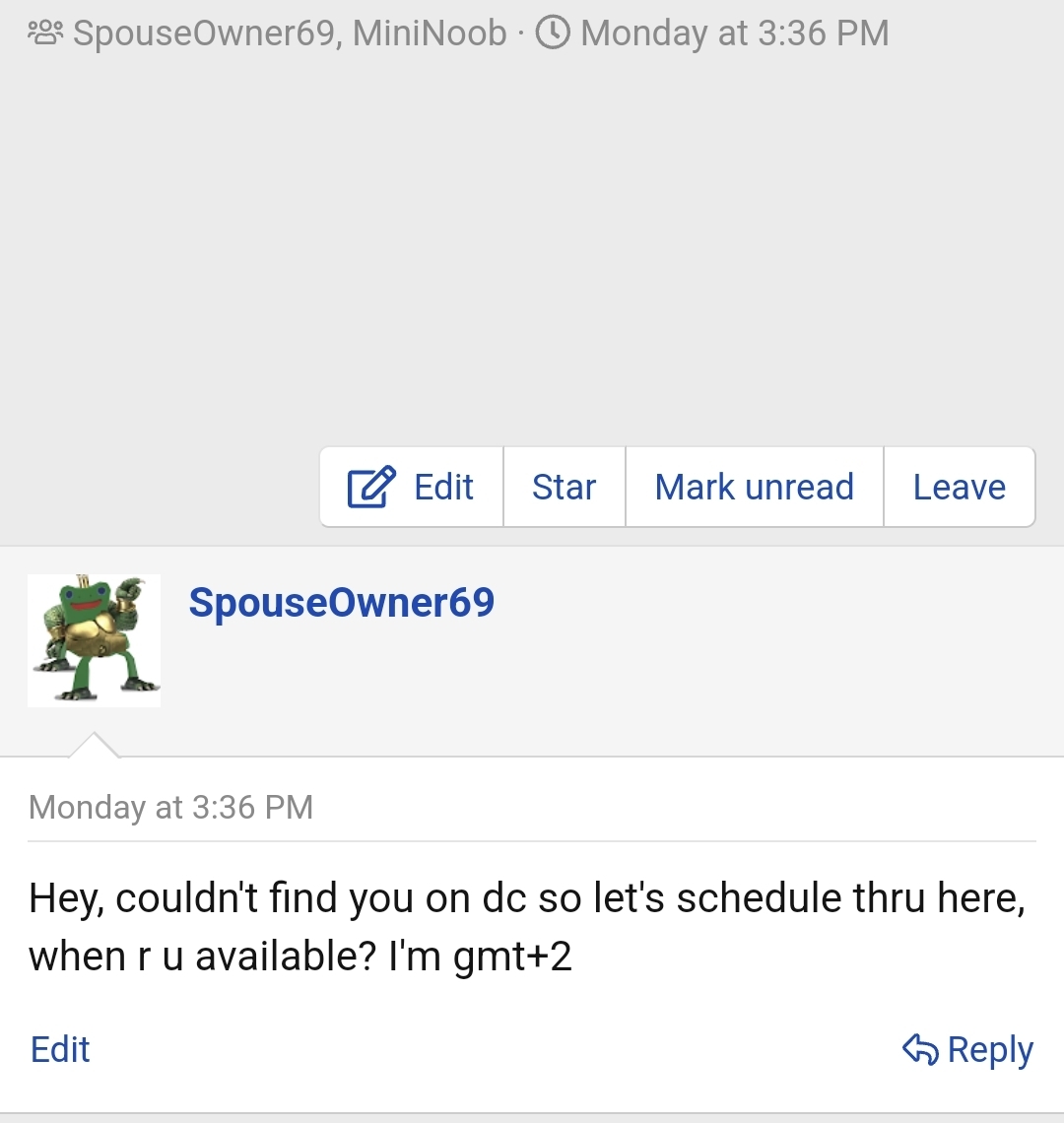Open SpouseOwner69 in the participants list header

pyautogui.click(x=204, y=33)
